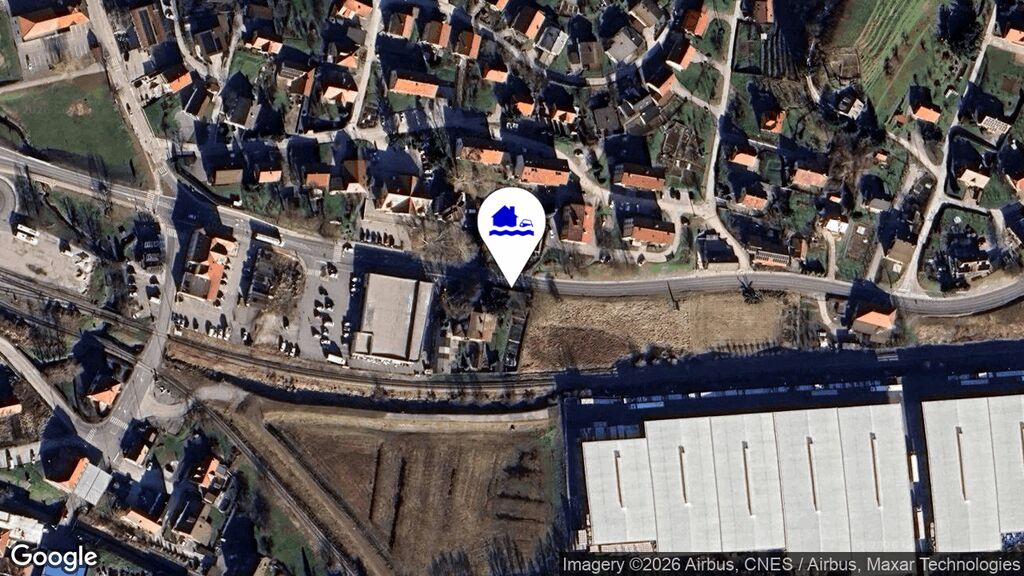Tap the flood marker pin on map
Viewport: 1024px width, 576px height.
(x=511, y=224)
